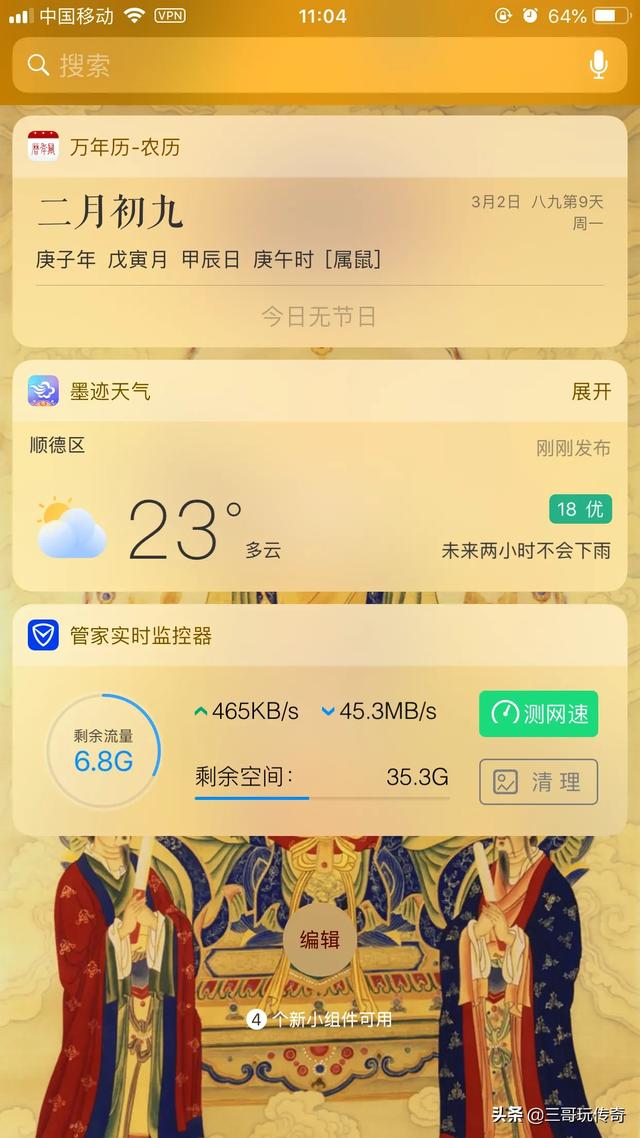Start voice dictation with the microphone icon
Screen dimensions: 640x1138
[598, 65]
